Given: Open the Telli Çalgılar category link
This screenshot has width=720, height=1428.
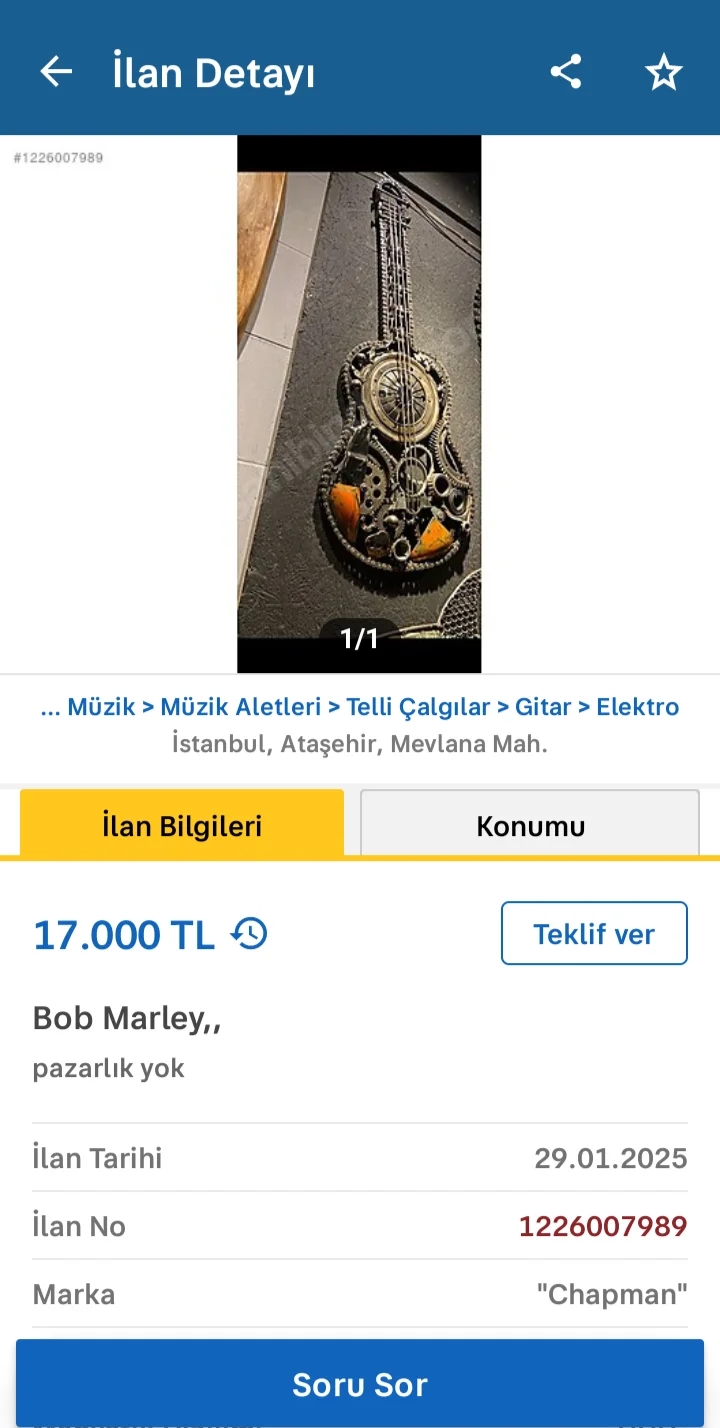Looking at the screenshot, I should pyautogui.click(x=418, y=707).
